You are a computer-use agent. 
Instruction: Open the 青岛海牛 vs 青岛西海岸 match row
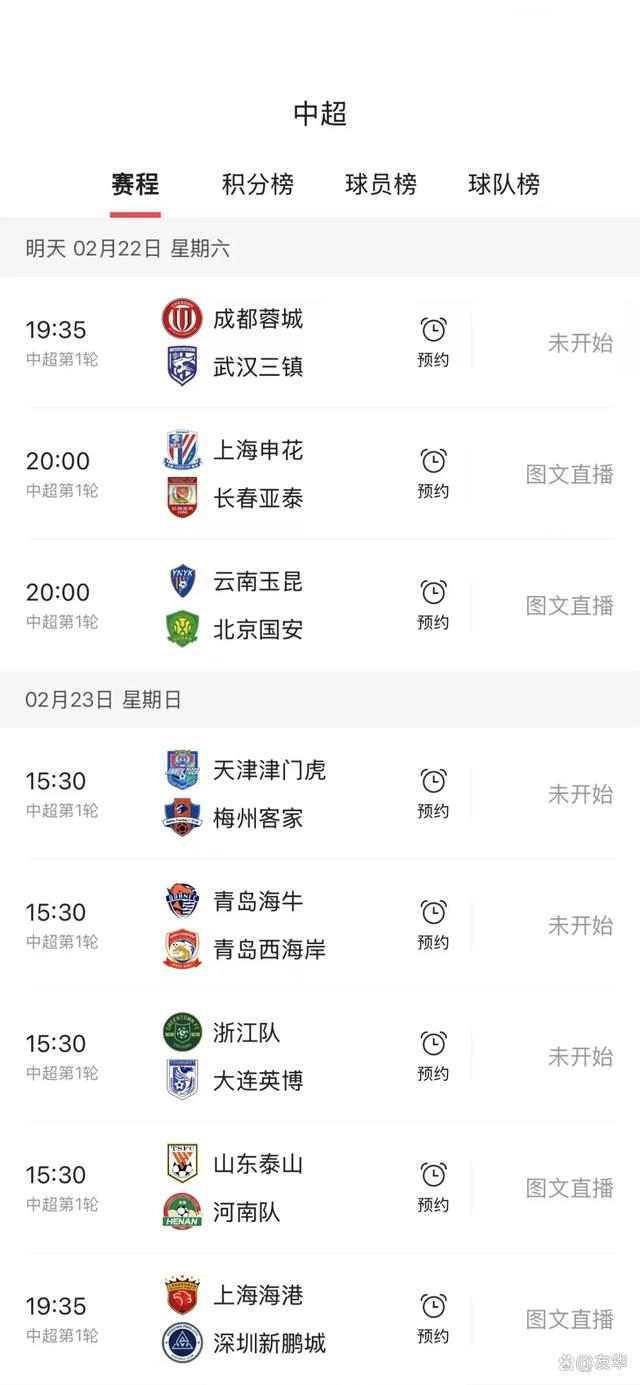[x=268, y=925]
